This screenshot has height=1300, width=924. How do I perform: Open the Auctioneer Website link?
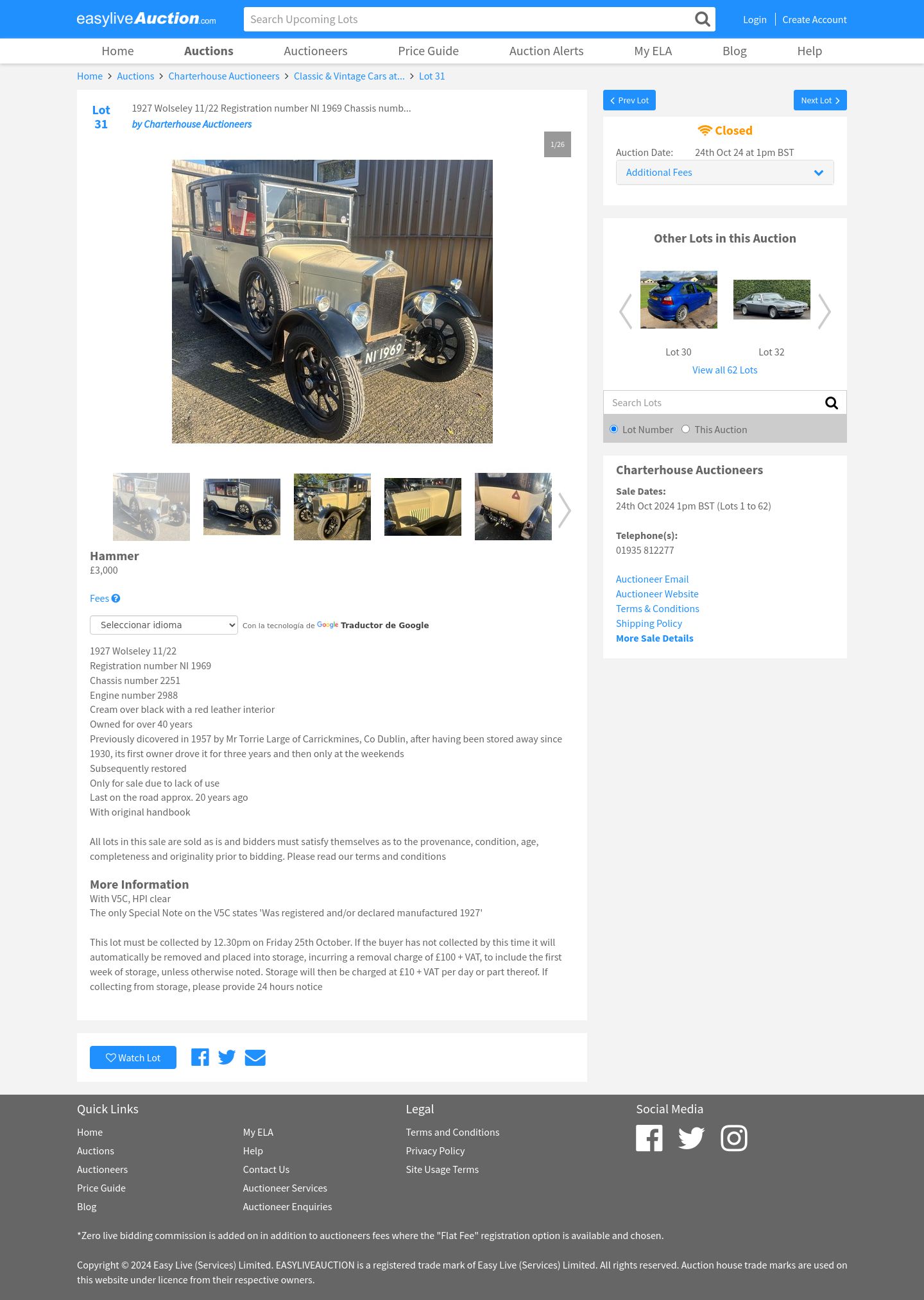click(x=657, y=594)
